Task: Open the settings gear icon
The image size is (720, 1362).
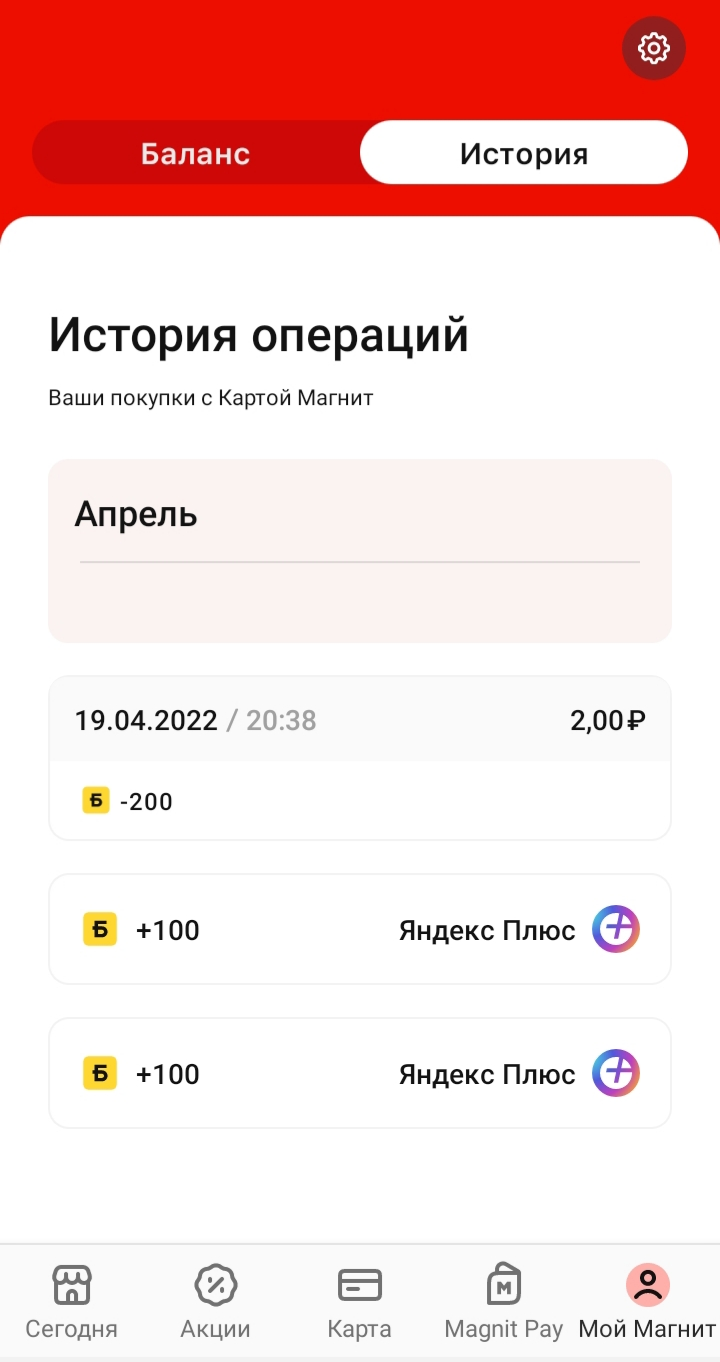Action: (x=653, y=48)
